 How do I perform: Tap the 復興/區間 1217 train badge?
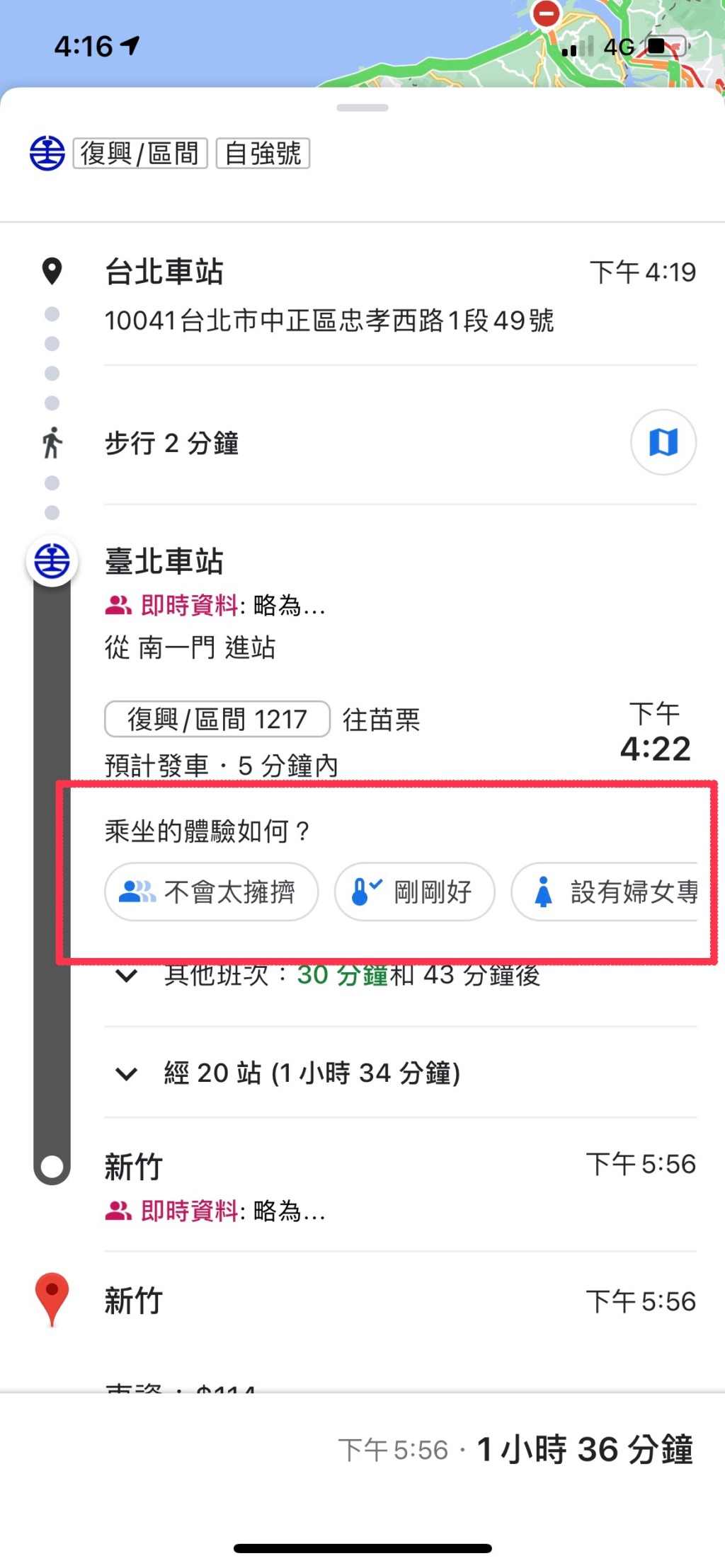click(217, 720)
